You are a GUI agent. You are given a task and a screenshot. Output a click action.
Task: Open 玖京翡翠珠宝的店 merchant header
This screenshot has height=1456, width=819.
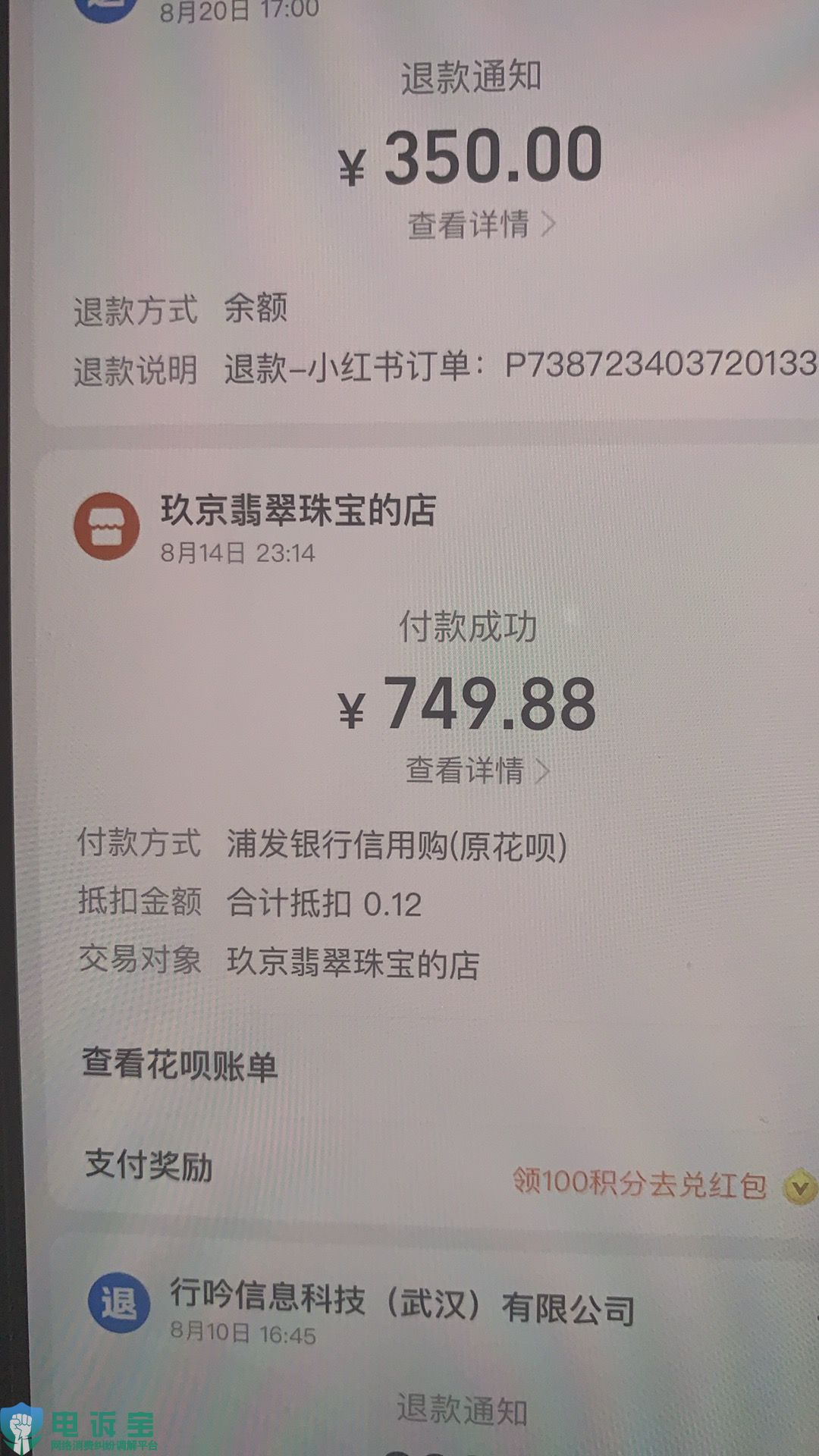(298, 510)
